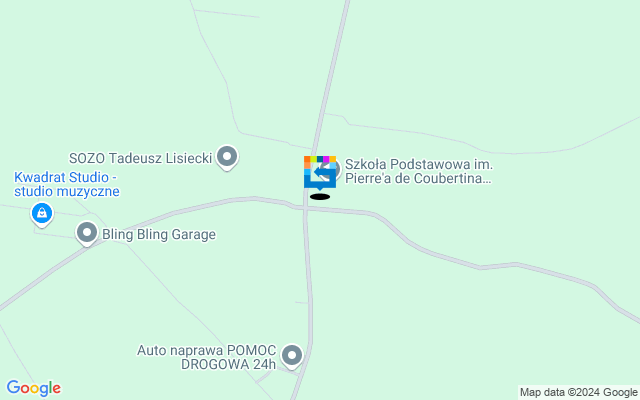Image resolution: width=640 pixels, height=400 pixels.
Task: Open Auto naprawa POMOC DROGOWA 24h marker
Action: point(292,356)
